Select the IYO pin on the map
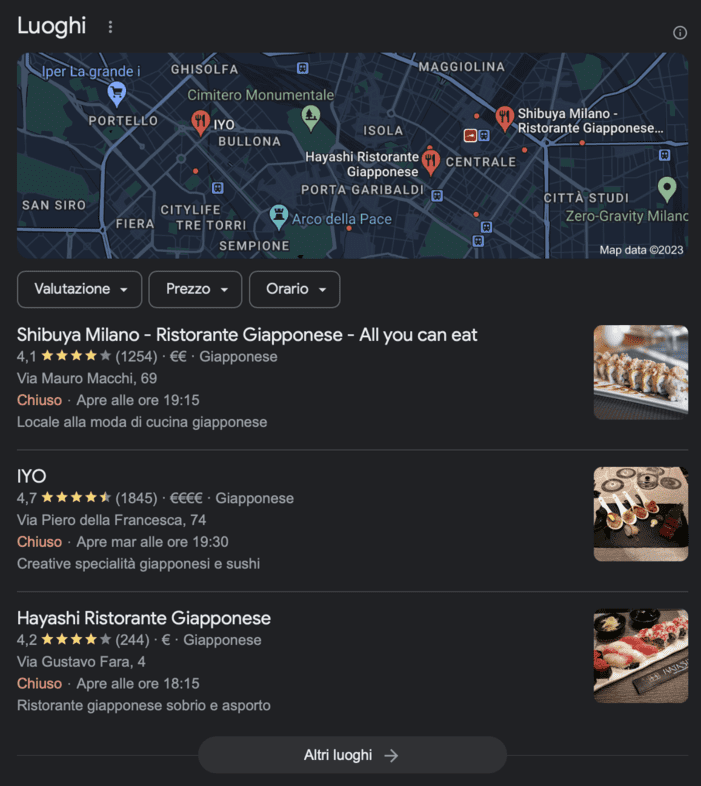 (201, 123)
